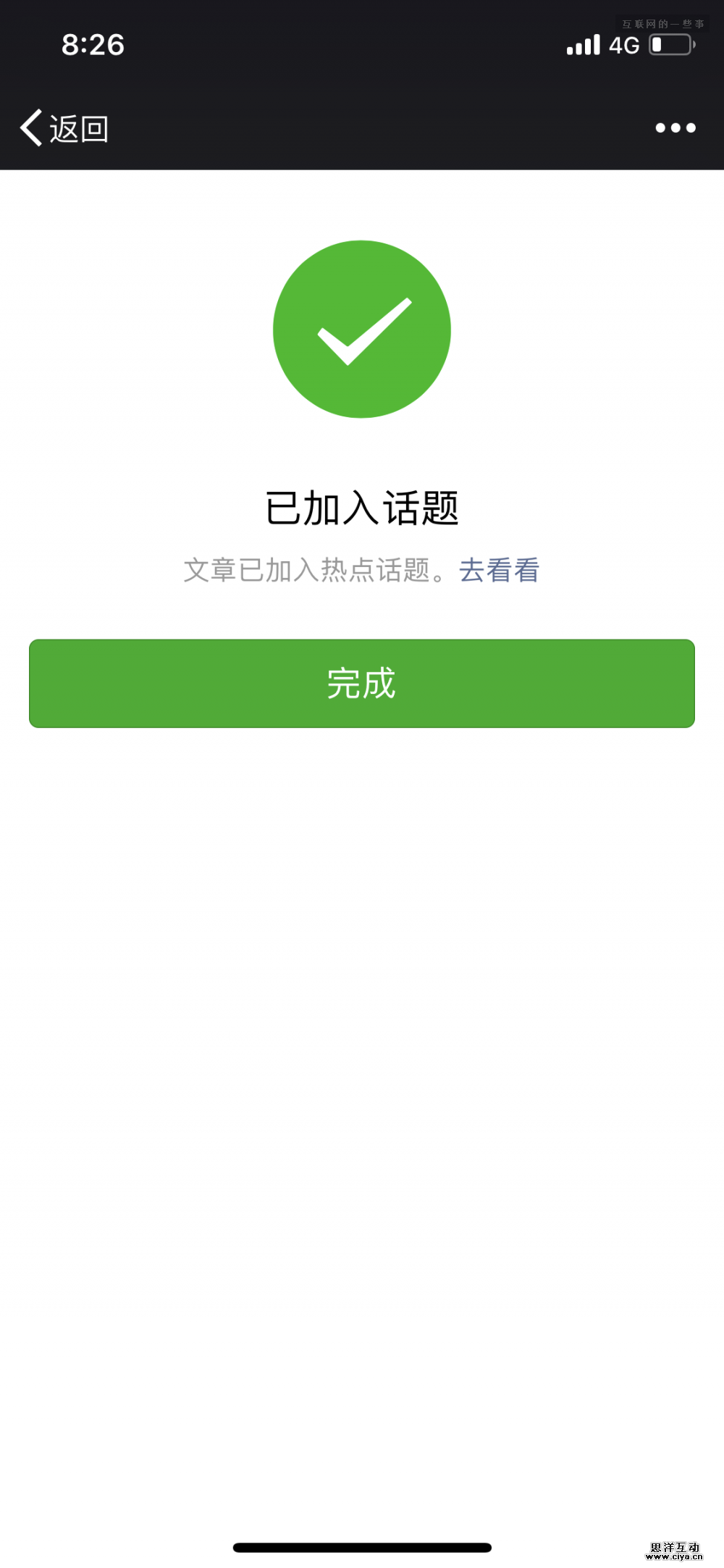Click the 返回 label in the navigation bar
This screenshot has height=1568, width=724.
[x=77, y=128]
